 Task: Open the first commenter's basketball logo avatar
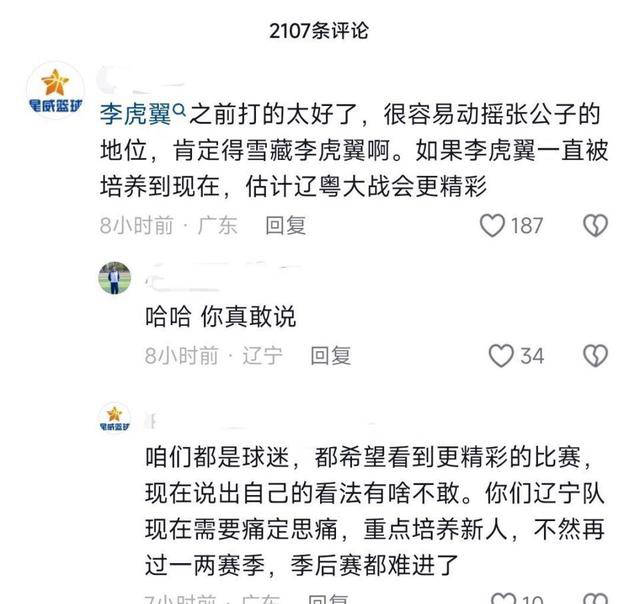coord(55,91)
